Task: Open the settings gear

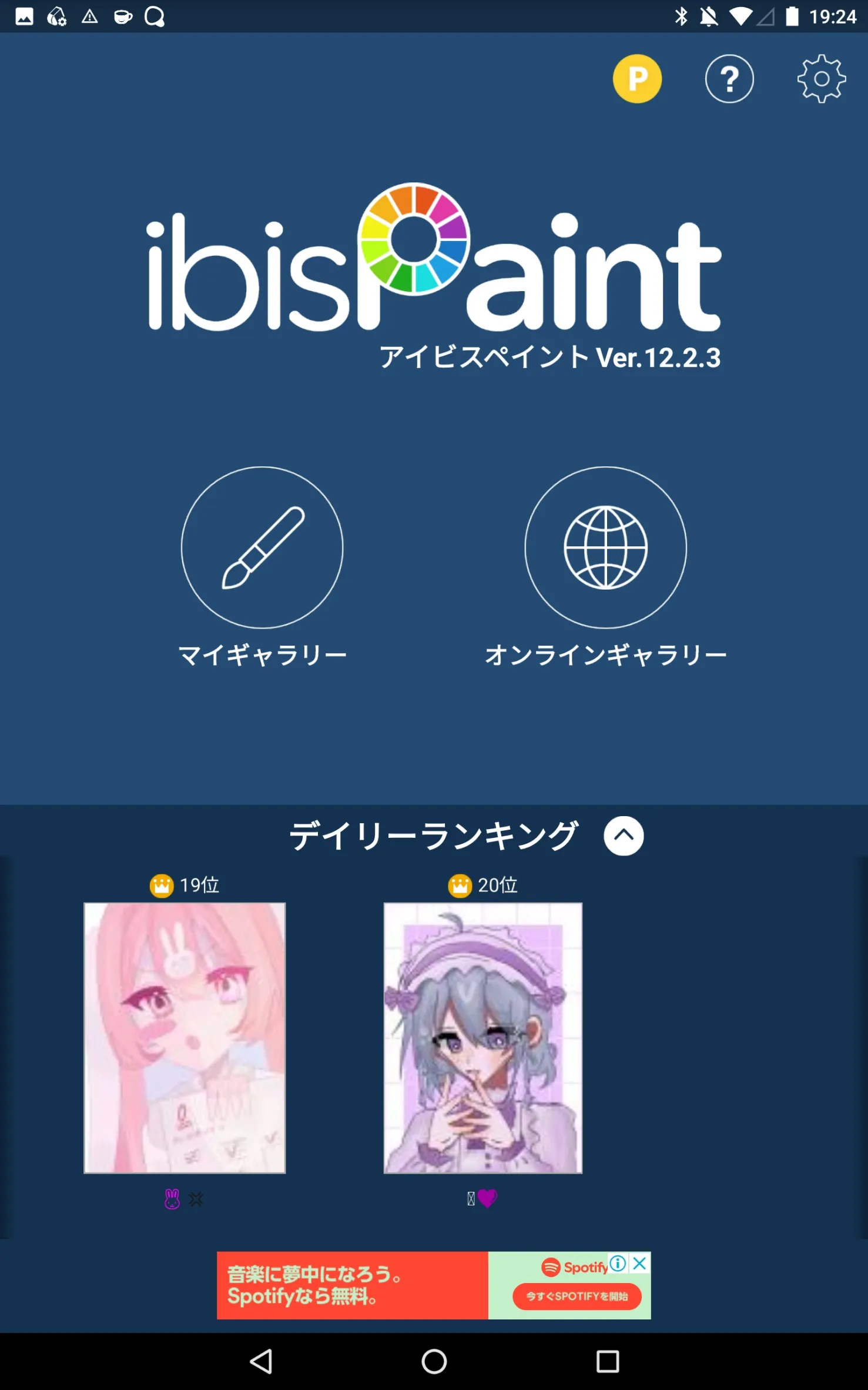Action: 822,79
